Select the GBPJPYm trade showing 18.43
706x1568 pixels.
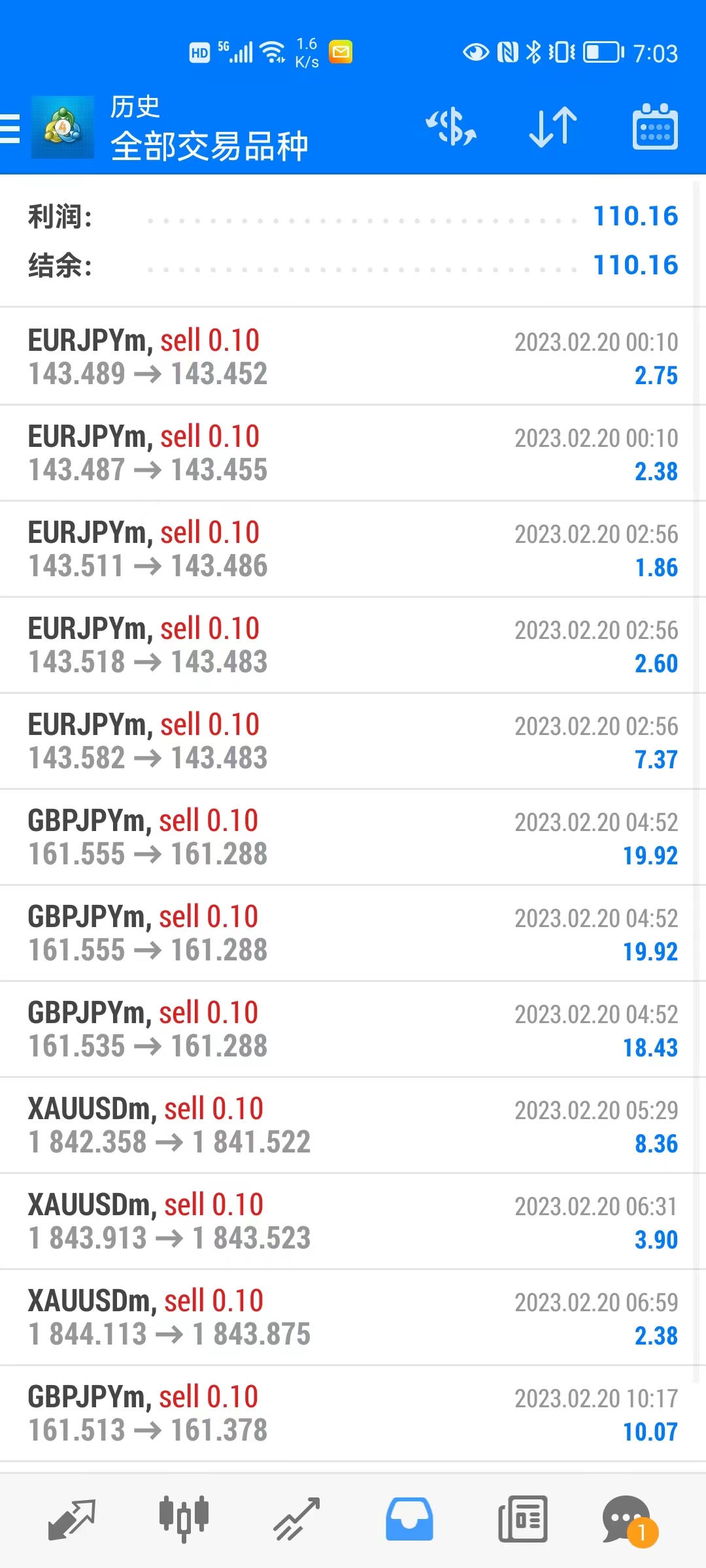tap(353, 1028)
